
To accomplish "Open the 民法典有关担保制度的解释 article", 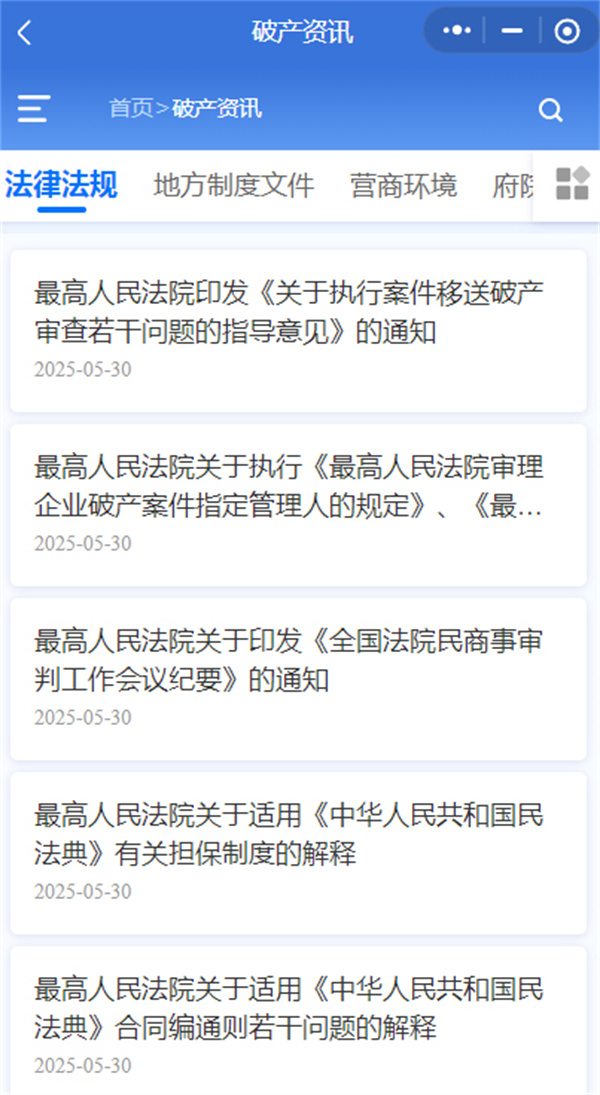I will 298,852.
